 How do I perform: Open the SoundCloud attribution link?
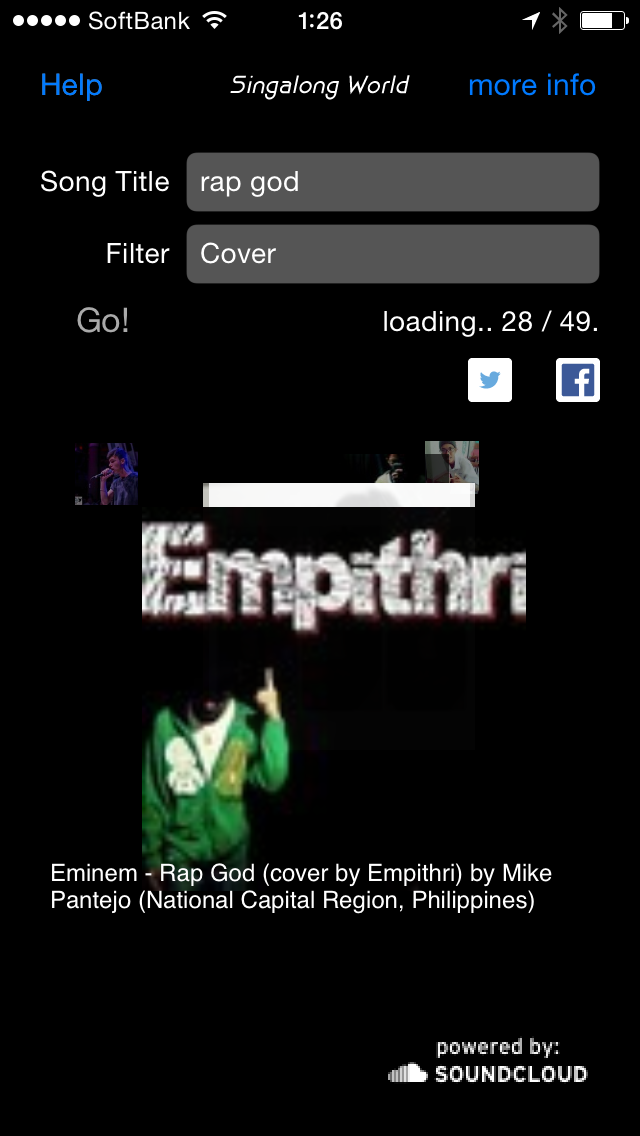pyautogui.click(x=488, y=1063)
